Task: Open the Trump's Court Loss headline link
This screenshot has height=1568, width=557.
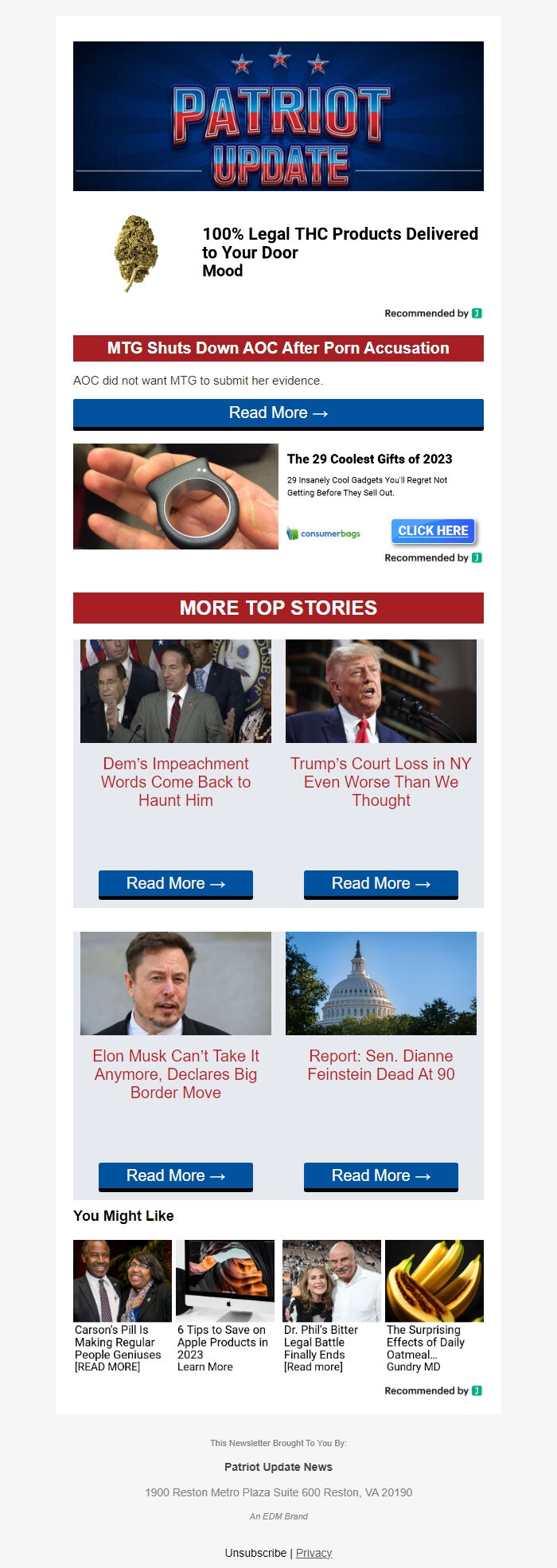Action: click(x=381, y=782)
